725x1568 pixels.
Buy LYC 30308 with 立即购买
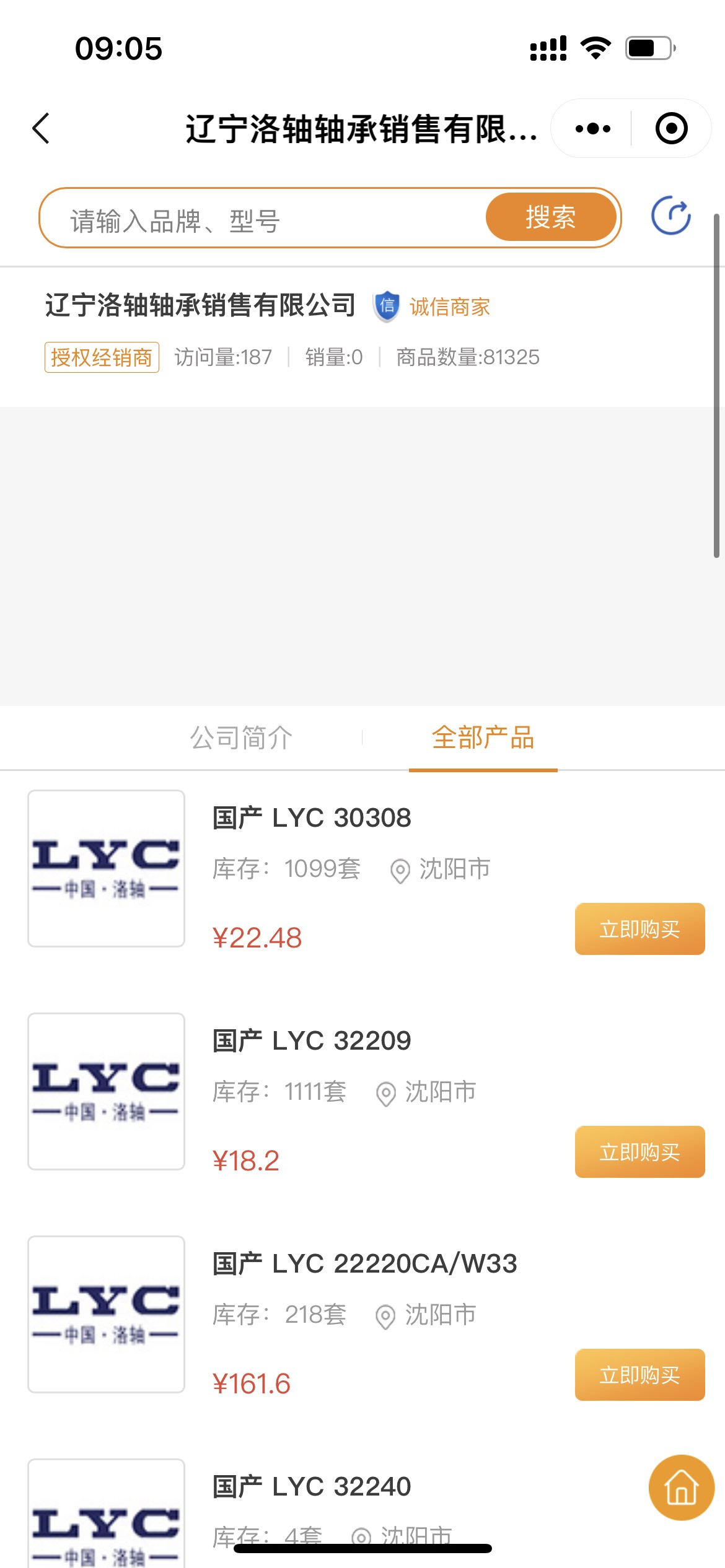tap(639, 929)
